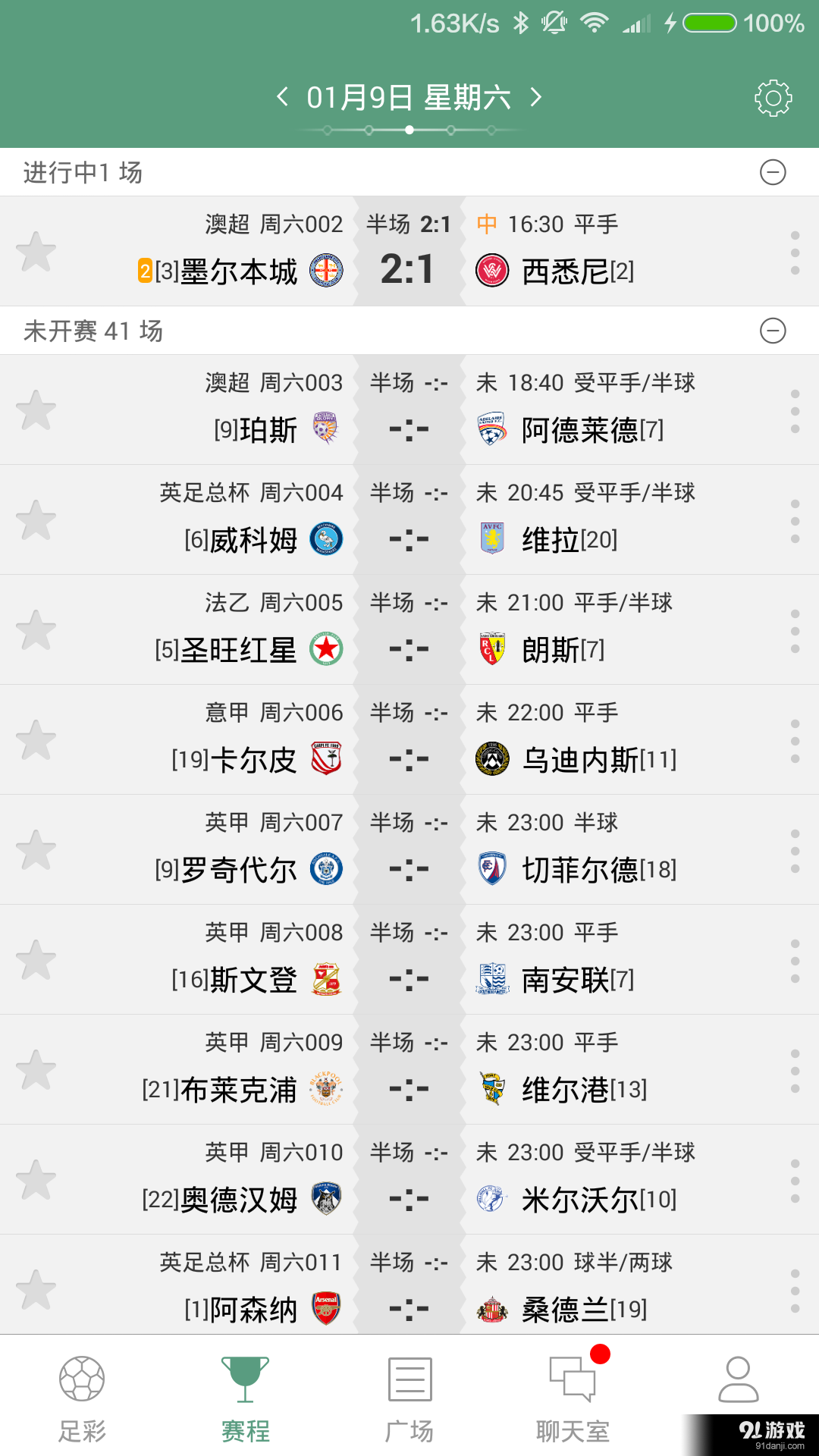Tap the middle date progress dot indicator
This screenshot has width=819, height=1456.
click(x=409, y=130)
